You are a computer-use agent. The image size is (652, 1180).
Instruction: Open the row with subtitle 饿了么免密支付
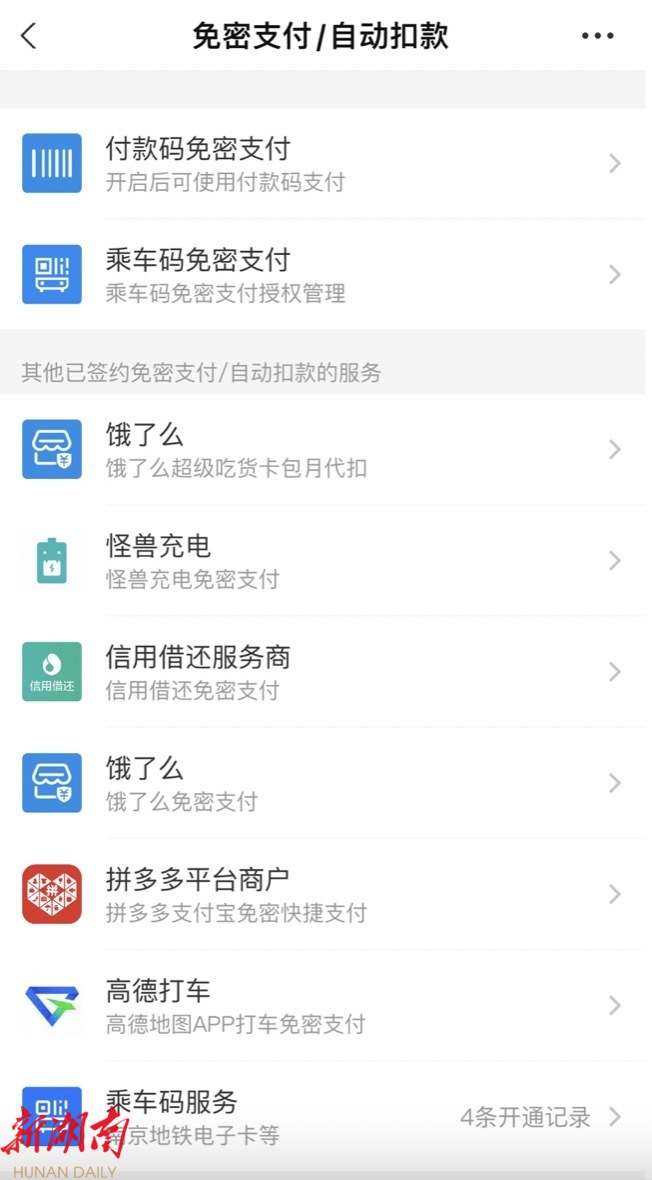pyautogui.click(x=326, y=782)
